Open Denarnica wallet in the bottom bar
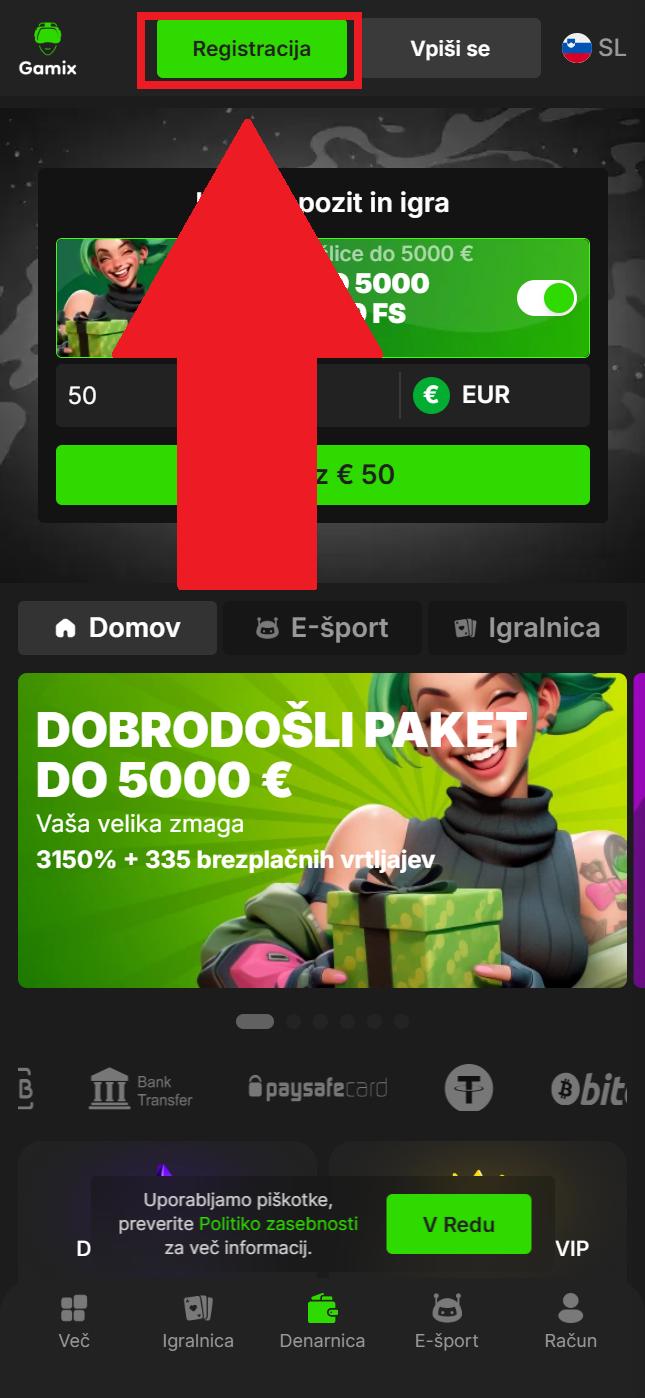 (322, 1322)
